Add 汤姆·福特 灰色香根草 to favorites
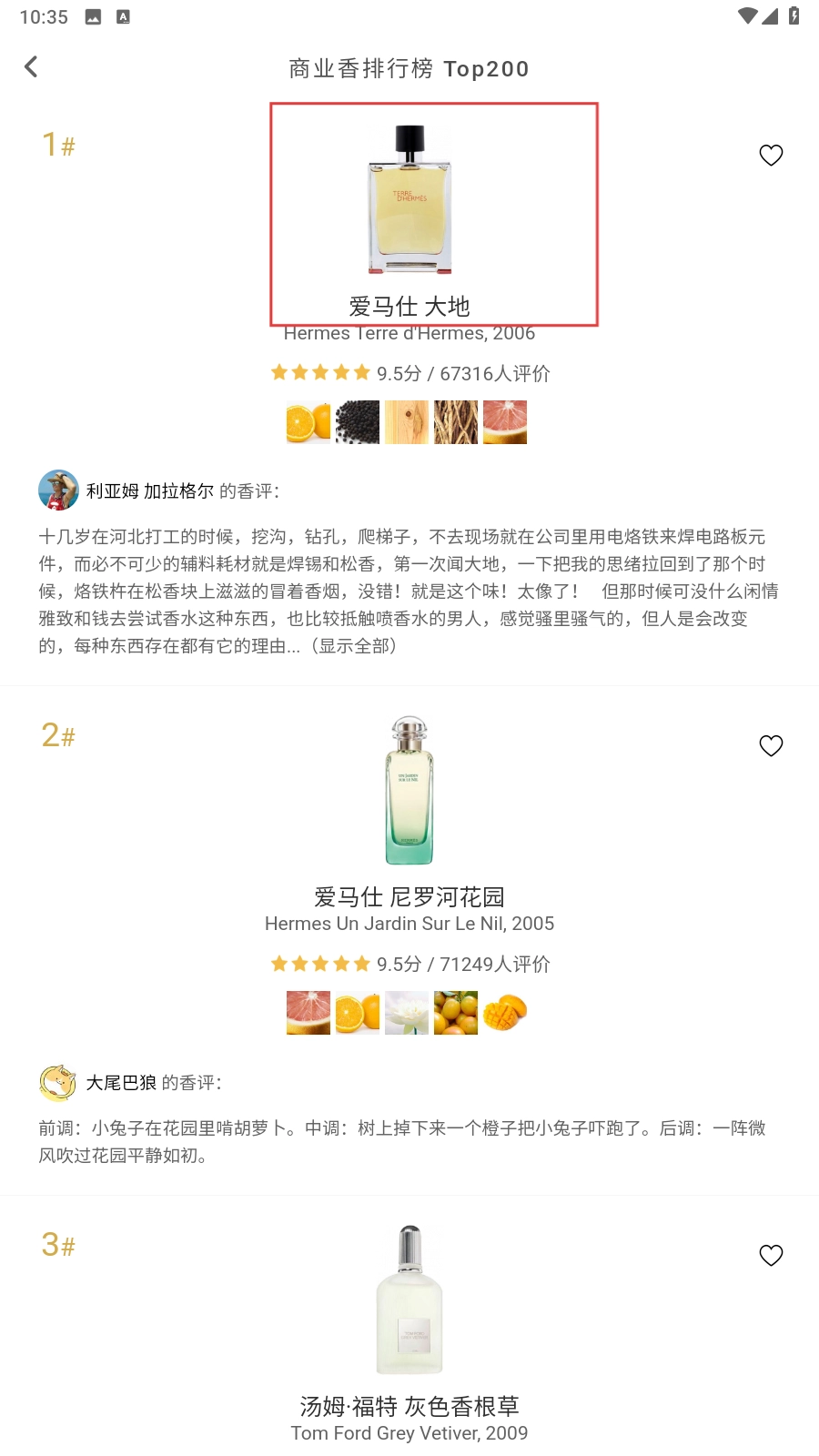The height and width of the screenshot is (1456, 819). 771,1256
